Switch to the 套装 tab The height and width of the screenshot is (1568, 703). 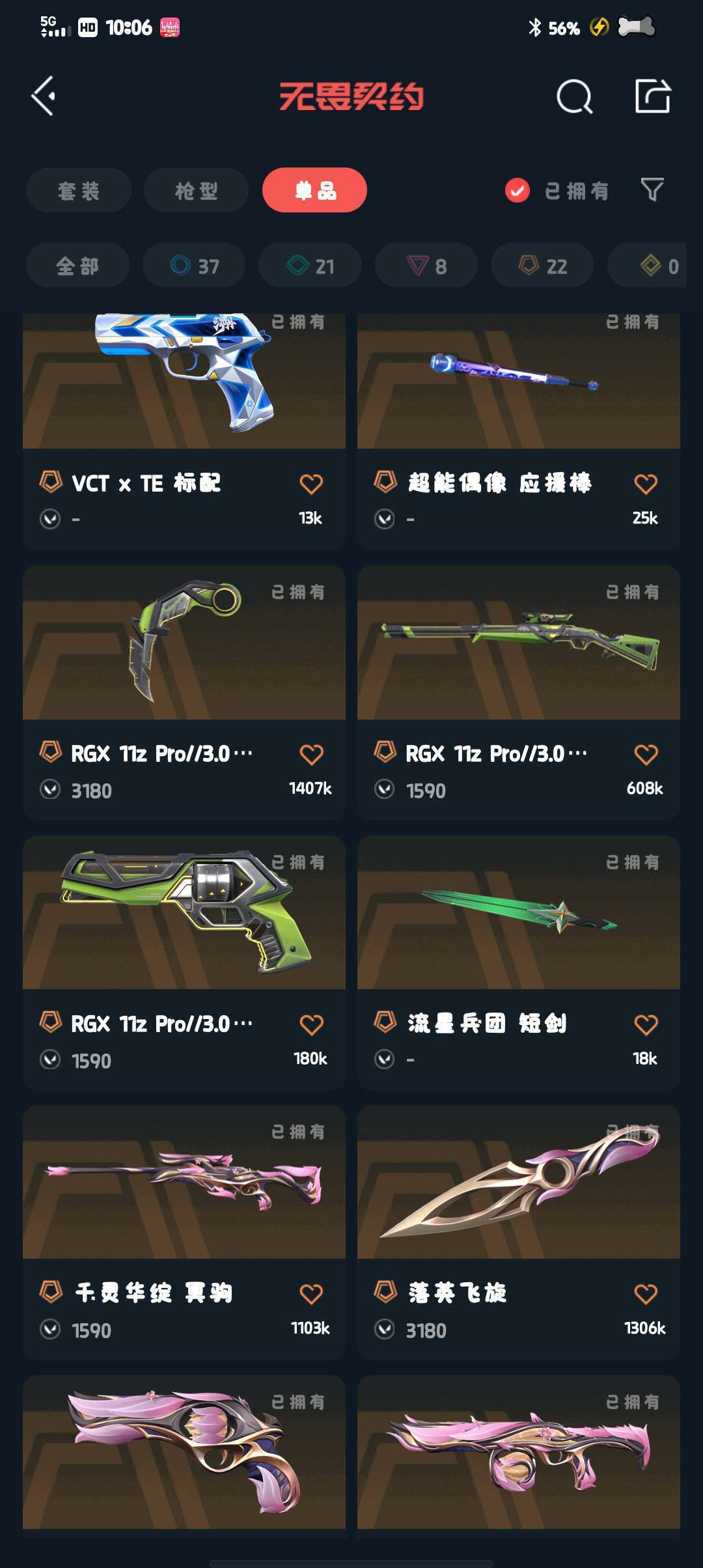click(x=79, y=190)
